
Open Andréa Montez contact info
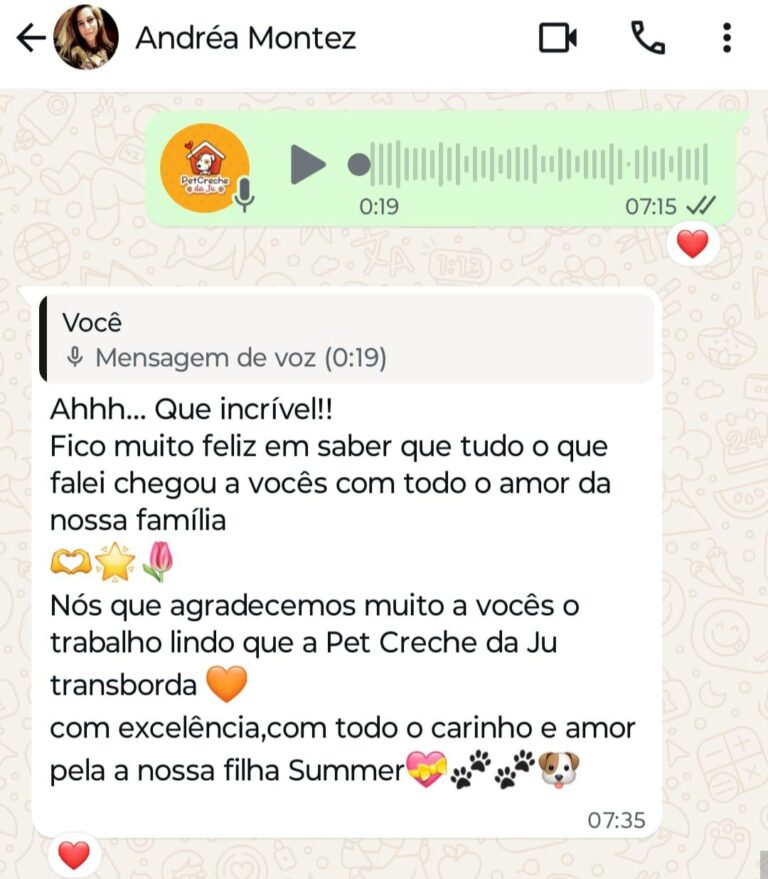click(245, 39)
